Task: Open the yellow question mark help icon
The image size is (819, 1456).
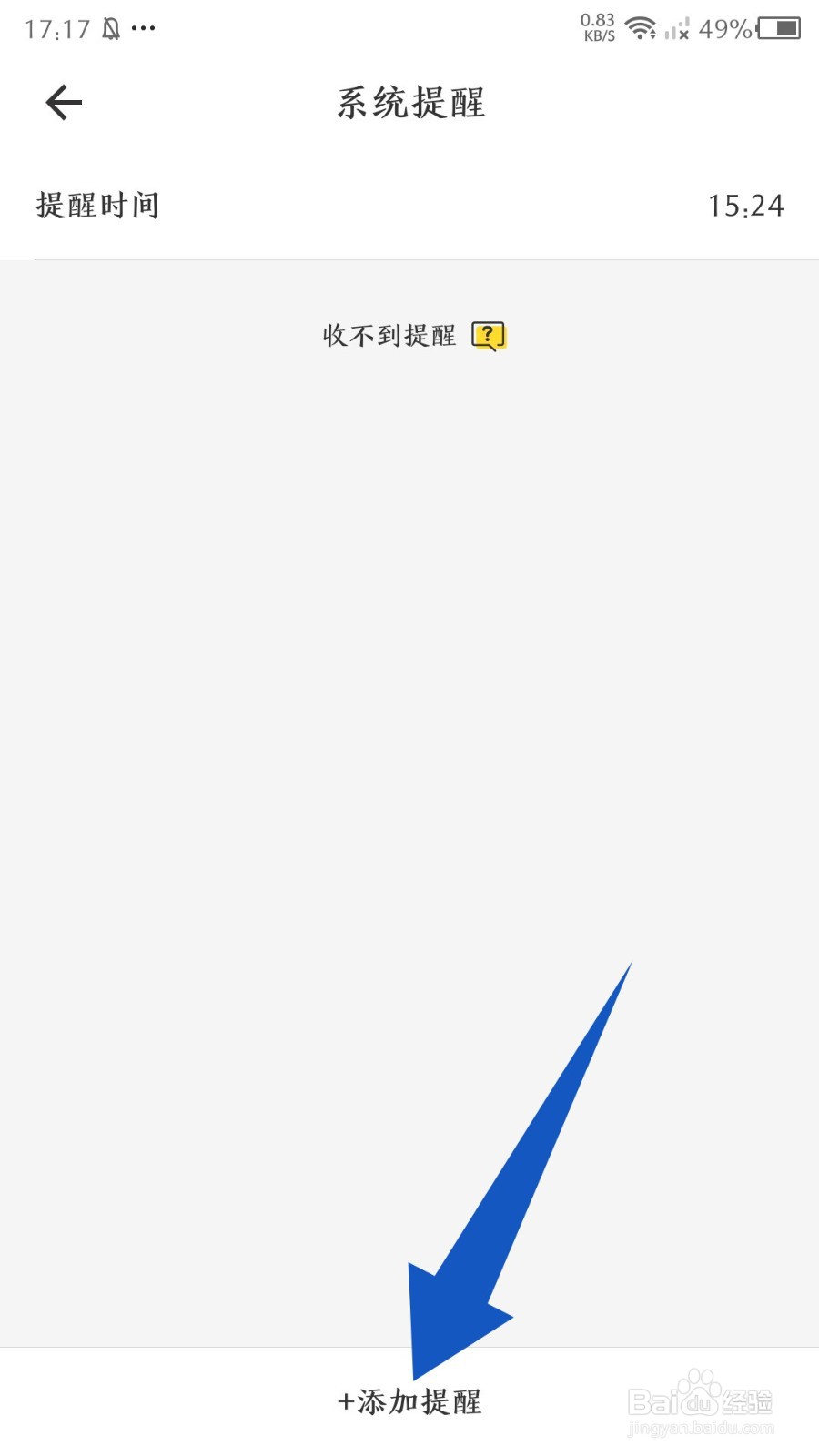Action: [490, 335]
